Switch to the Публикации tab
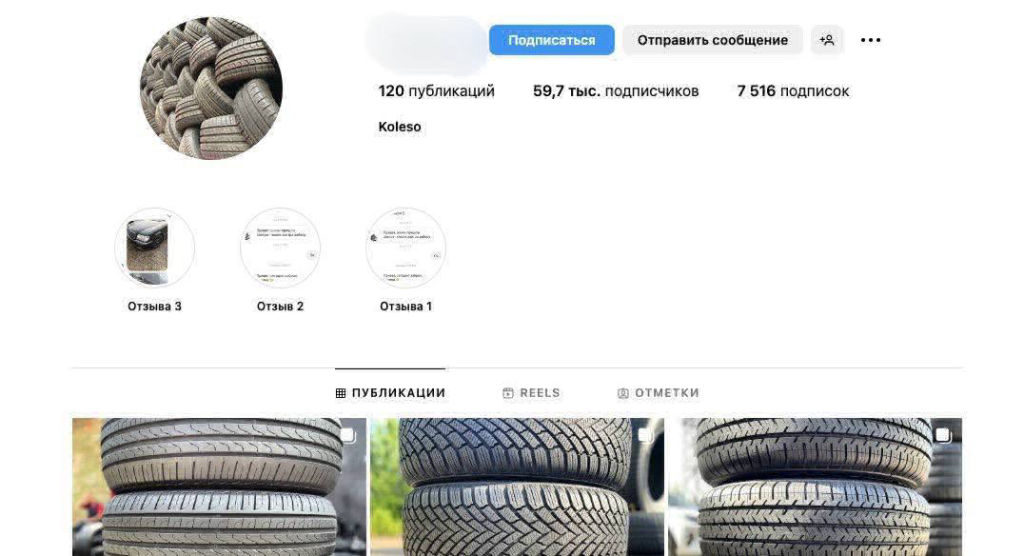Screen dimensions: 1024x556 (390, 393)
